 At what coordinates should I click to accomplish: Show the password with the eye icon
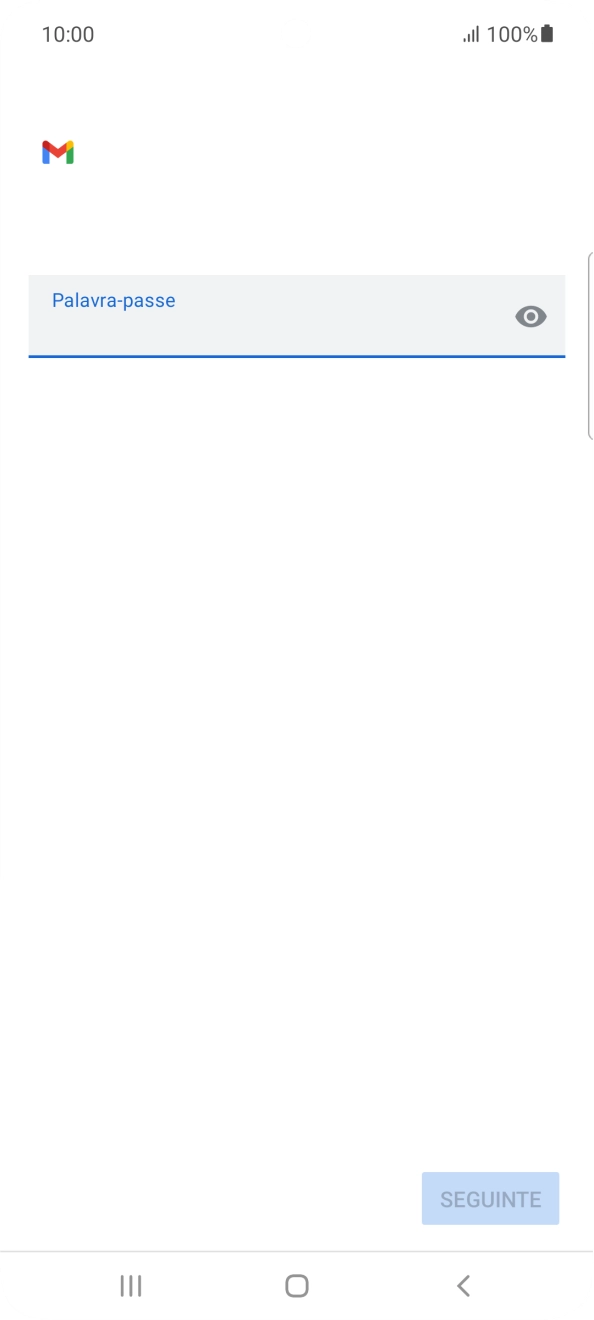[x=531, y=317]
